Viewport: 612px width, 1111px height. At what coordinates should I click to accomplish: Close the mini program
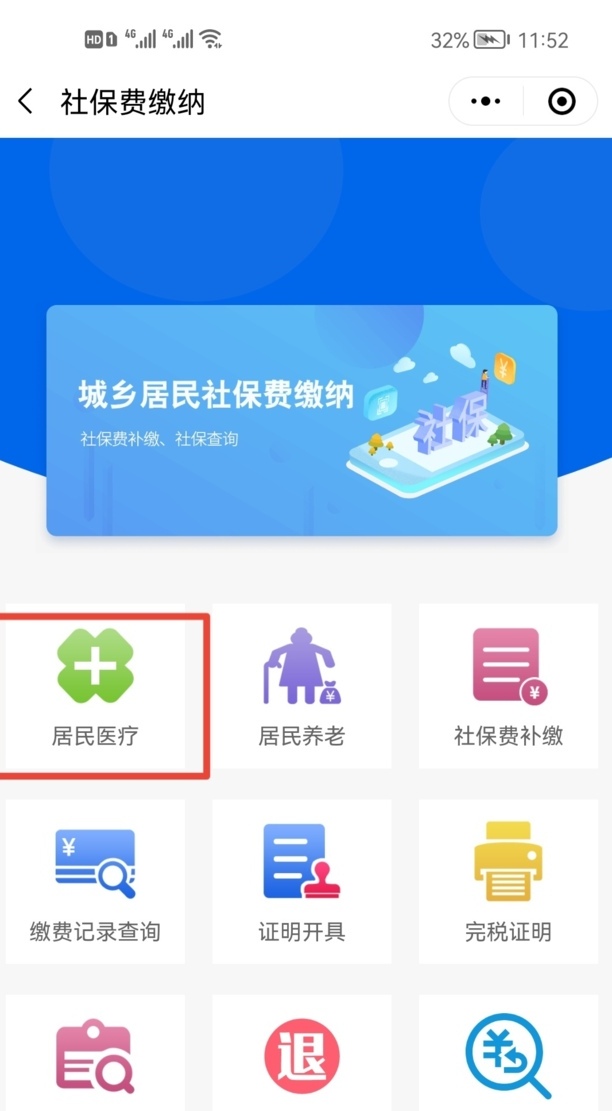[x=562, y=101]
